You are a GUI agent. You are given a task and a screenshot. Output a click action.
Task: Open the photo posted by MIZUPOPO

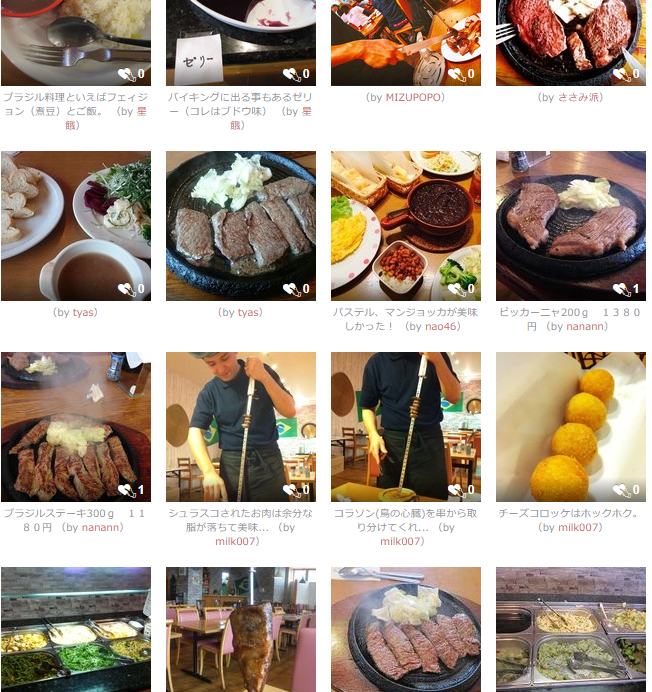405,40
